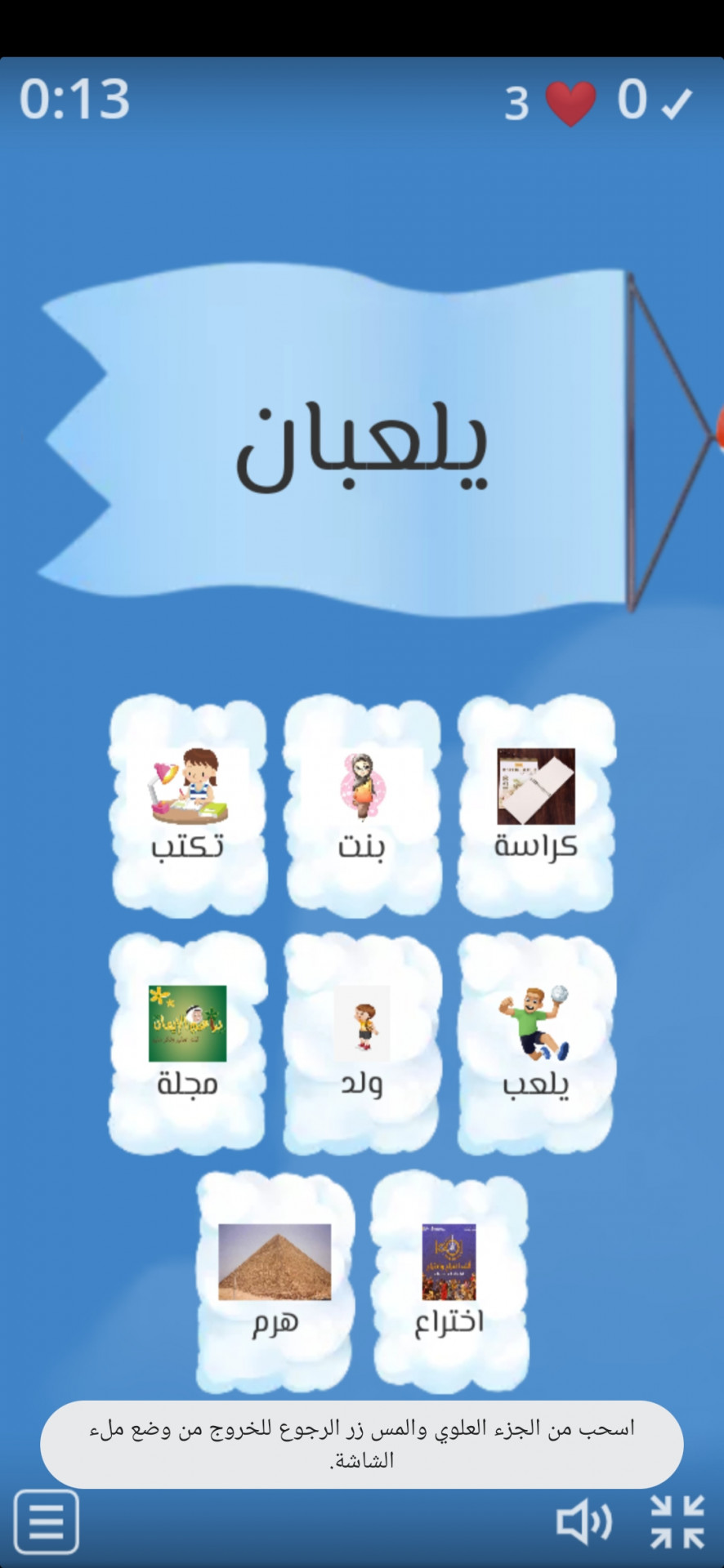Open the game menu button
724x1568 pixels.
coord(47,1521)
